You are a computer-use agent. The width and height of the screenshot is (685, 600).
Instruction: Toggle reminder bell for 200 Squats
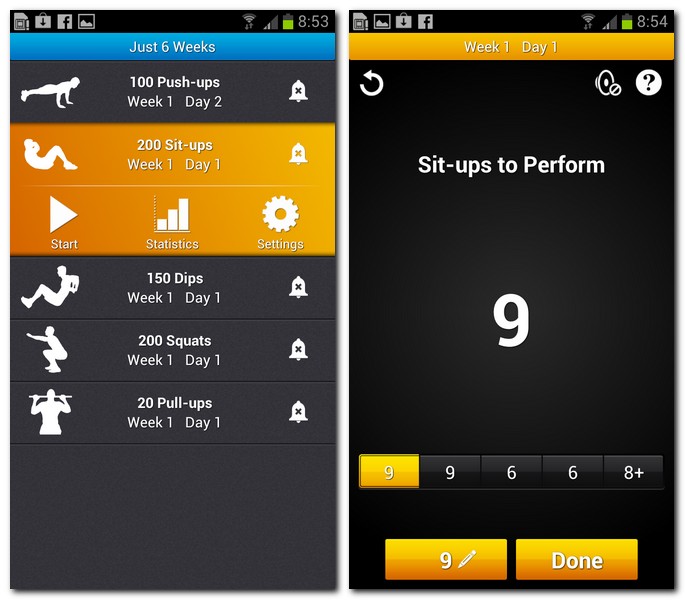point(298,350)
